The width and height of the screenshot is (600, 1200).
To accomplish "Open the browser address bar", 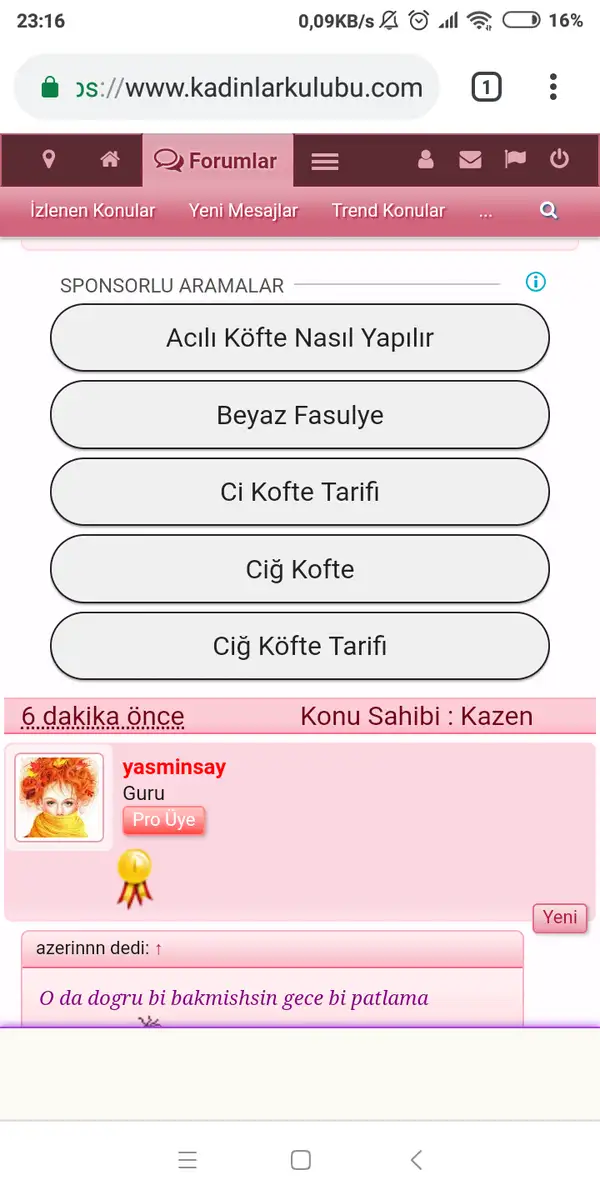I will click(250, 88).
